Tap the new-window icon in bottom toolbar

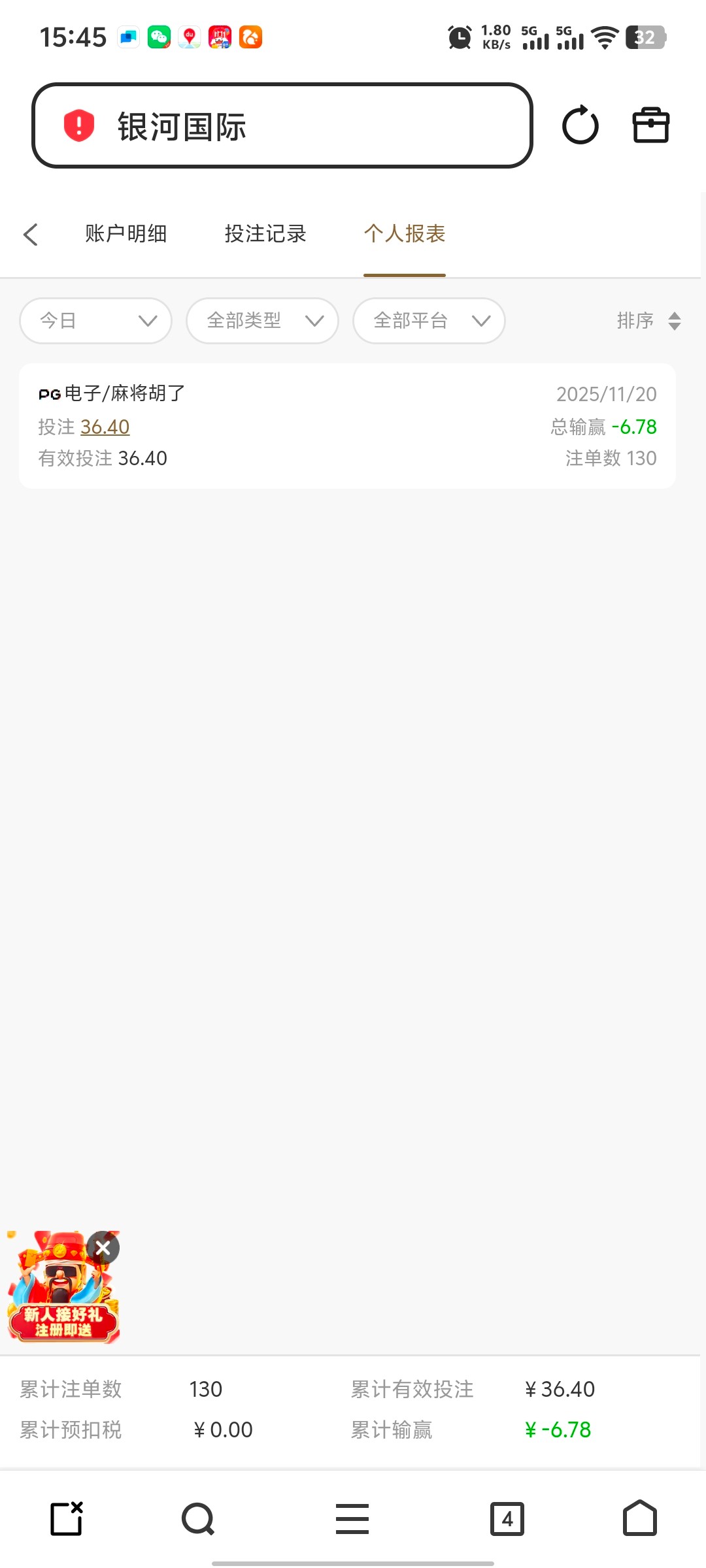67,1519
